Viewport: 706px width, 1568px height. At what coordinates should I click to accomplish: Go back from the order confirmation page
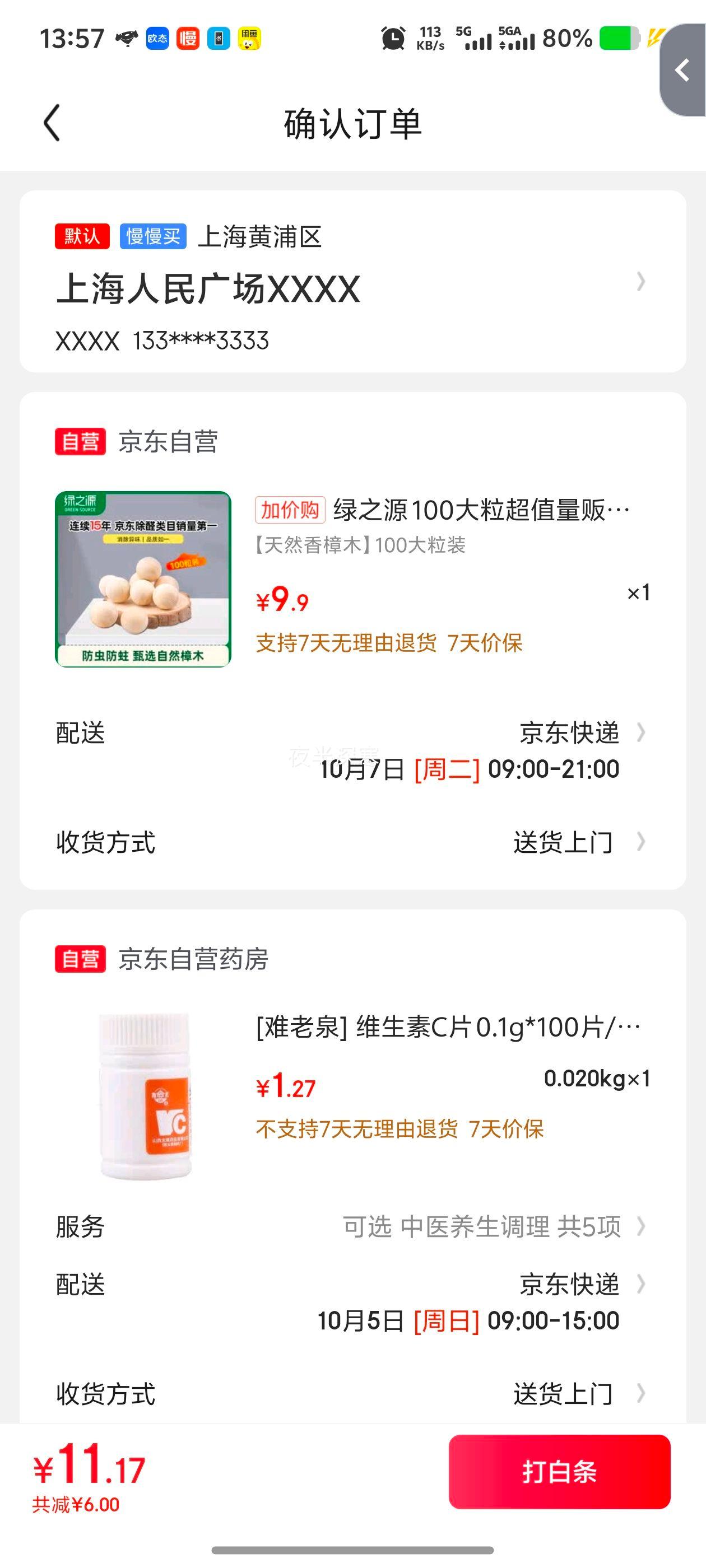click(52, 123)
